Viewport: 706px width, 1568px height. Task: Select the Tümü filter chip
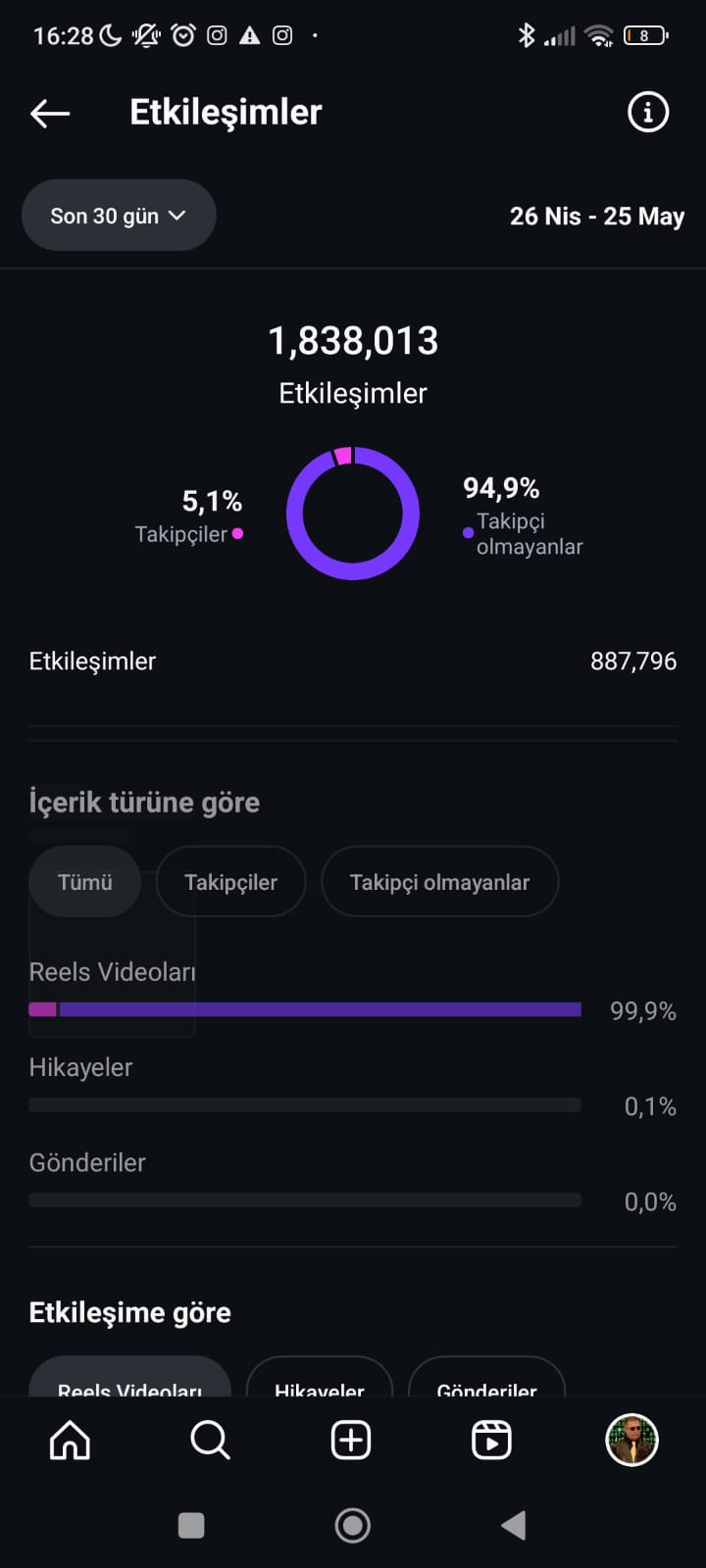click(85, 882)
